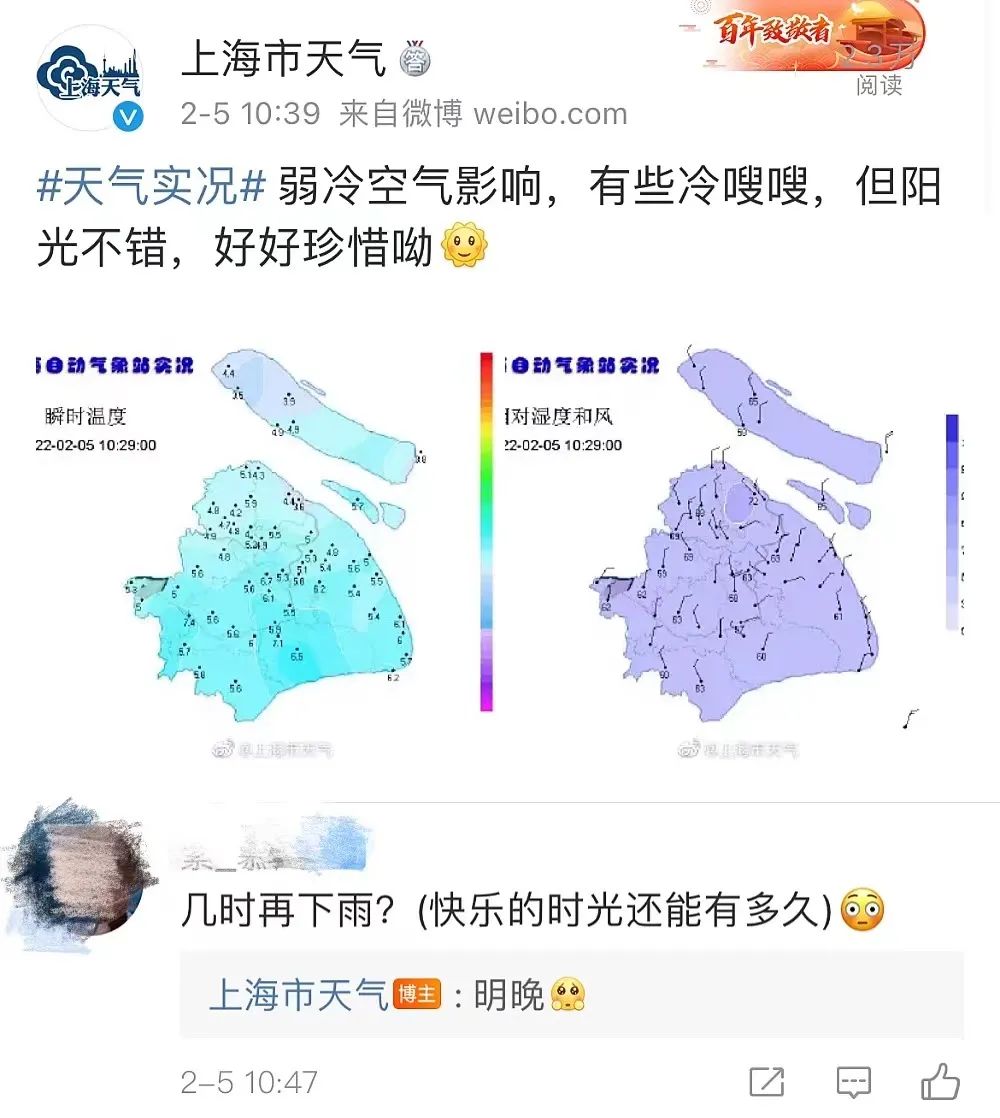The width and height of the screenshot is (1000, 1118).
Task: Like the comment about rain
Action: [x=939, y=1082]
